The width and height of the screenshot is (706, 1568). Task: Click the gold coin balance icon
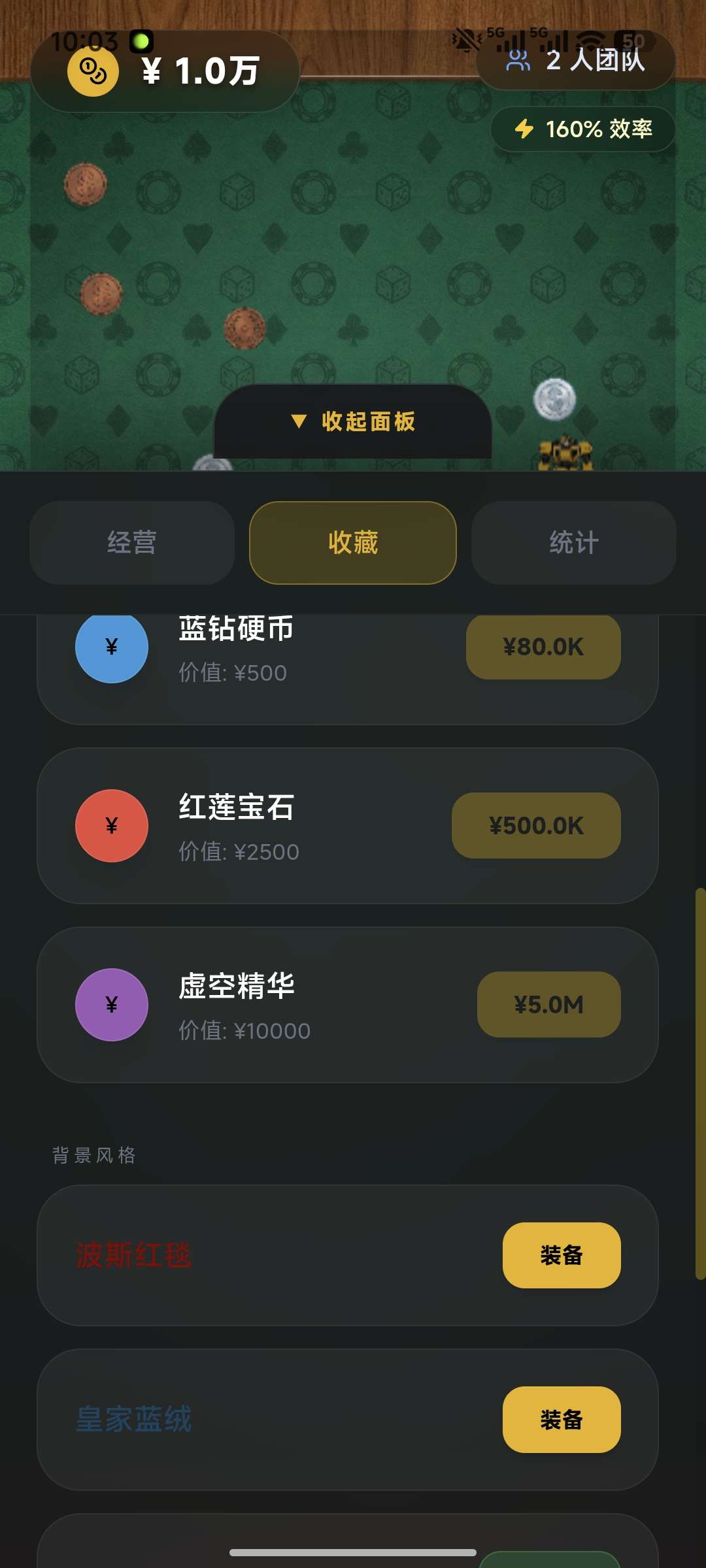pos(93,72)
